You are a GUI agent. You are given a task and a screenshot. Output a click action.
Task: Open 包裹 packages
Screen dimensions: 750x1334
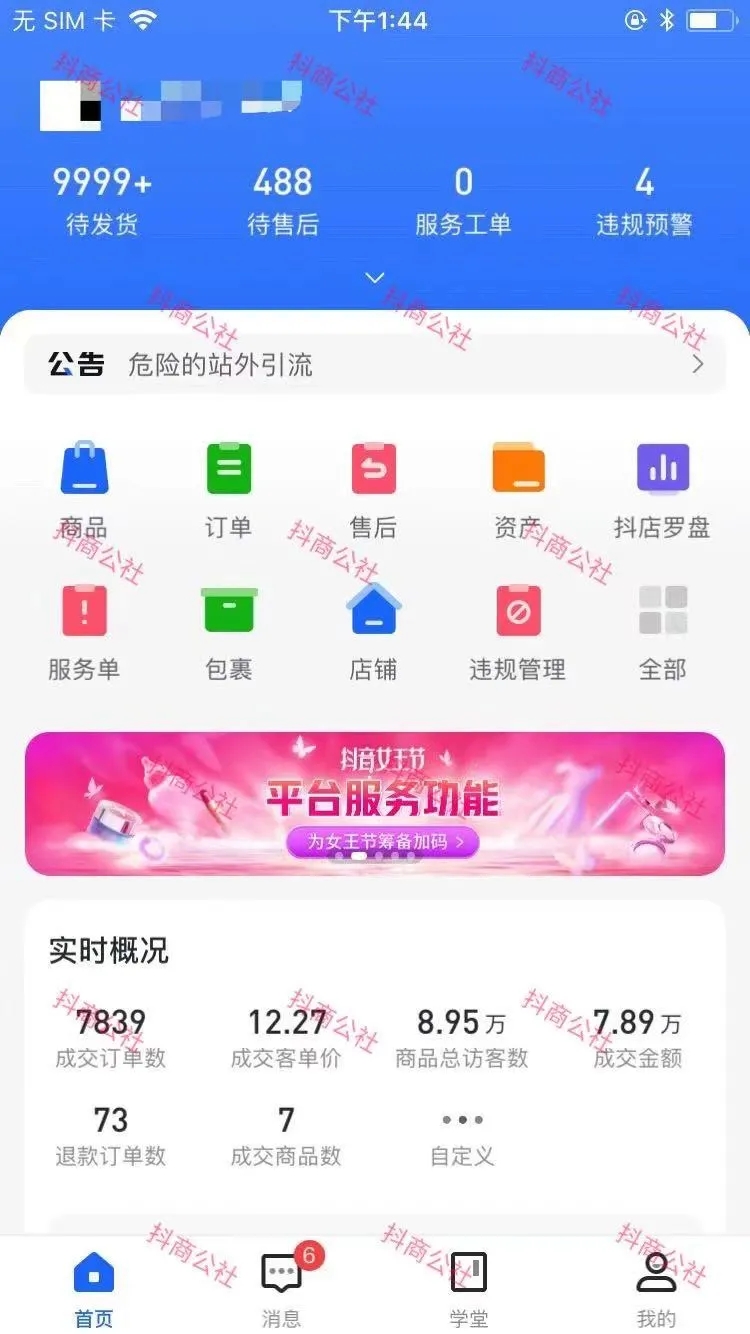point(229,631)
